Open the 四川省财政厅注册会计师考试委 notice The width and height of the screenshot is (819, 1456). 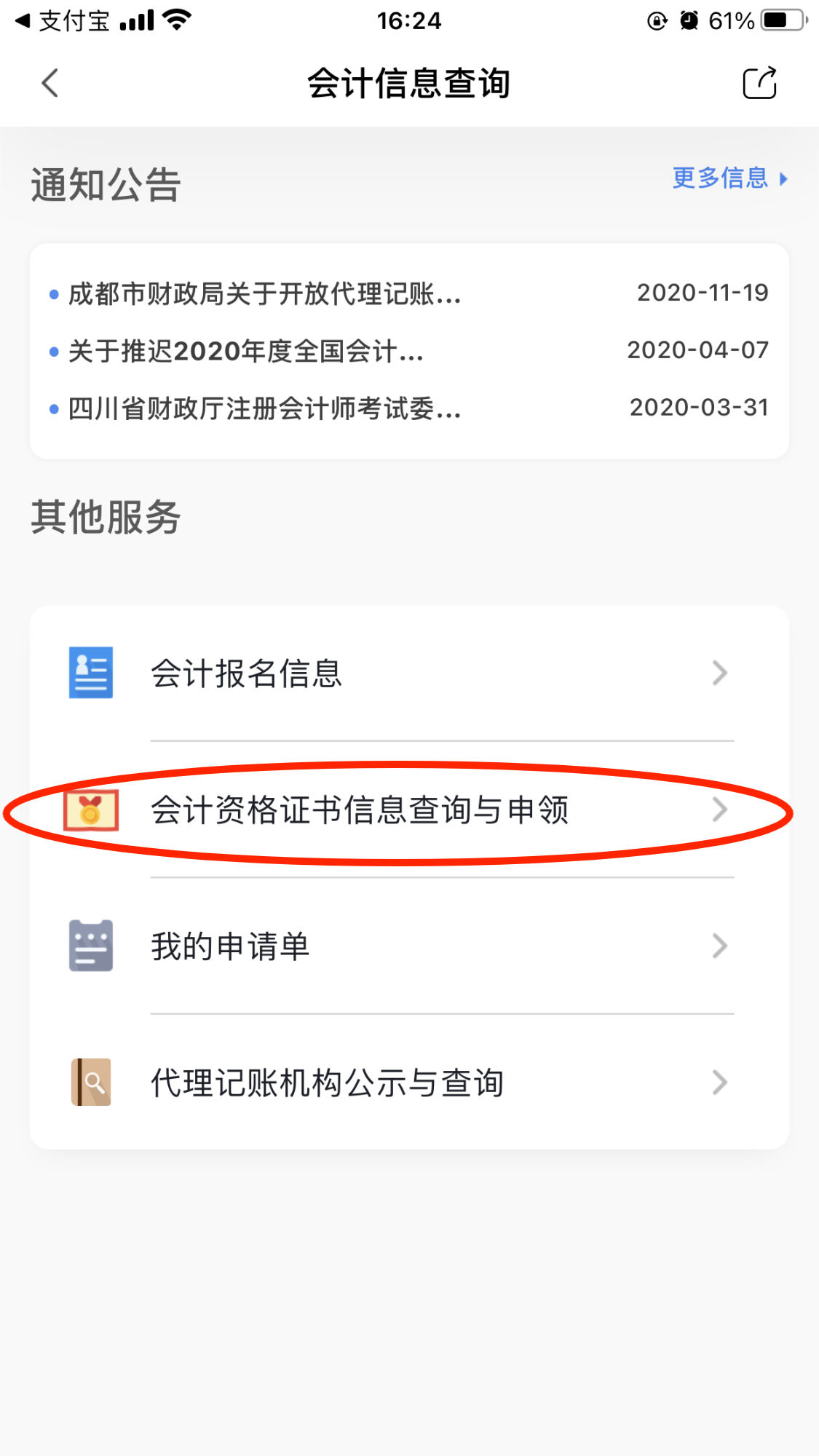265,408
